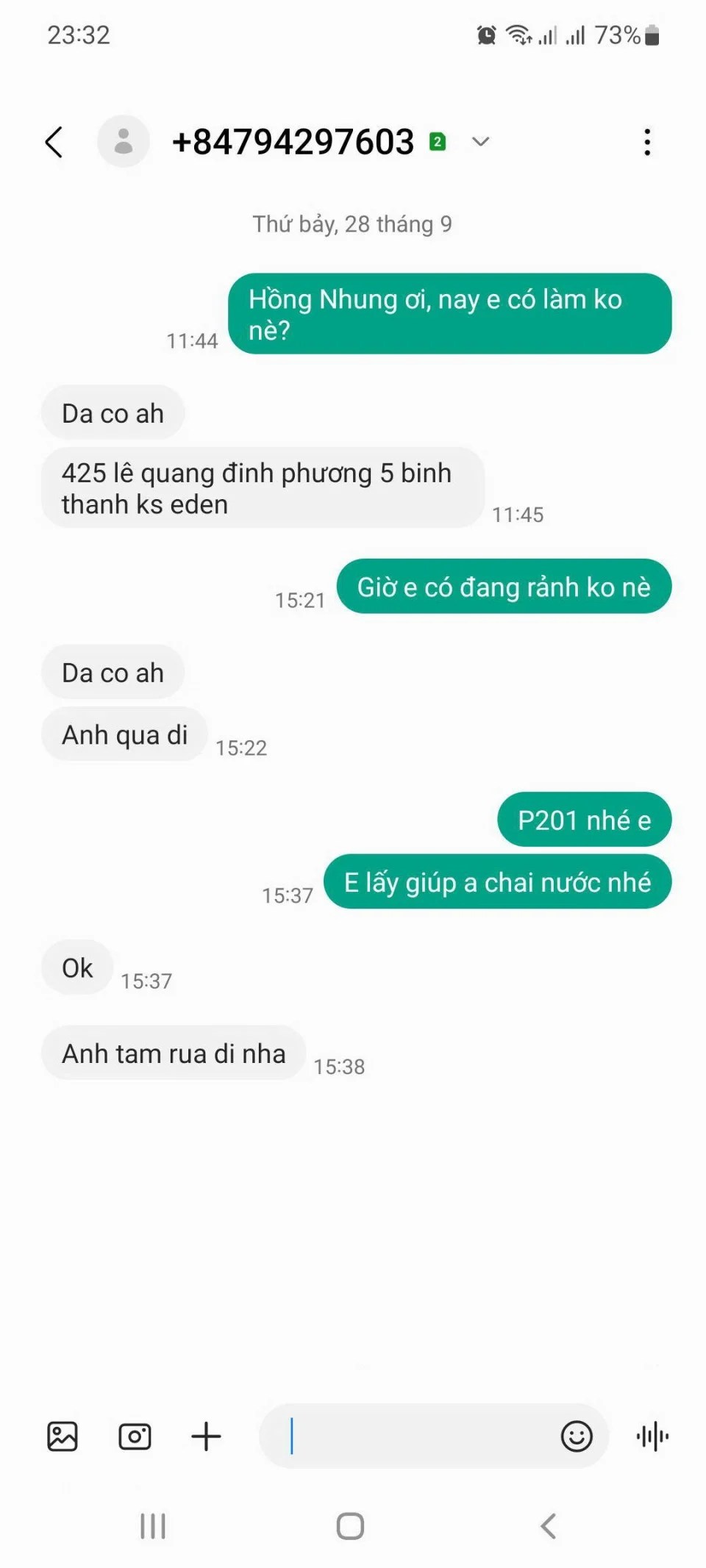Open recent apps in navigation bar
This screenshot has height=1568, width=706.
[153, 1526]
